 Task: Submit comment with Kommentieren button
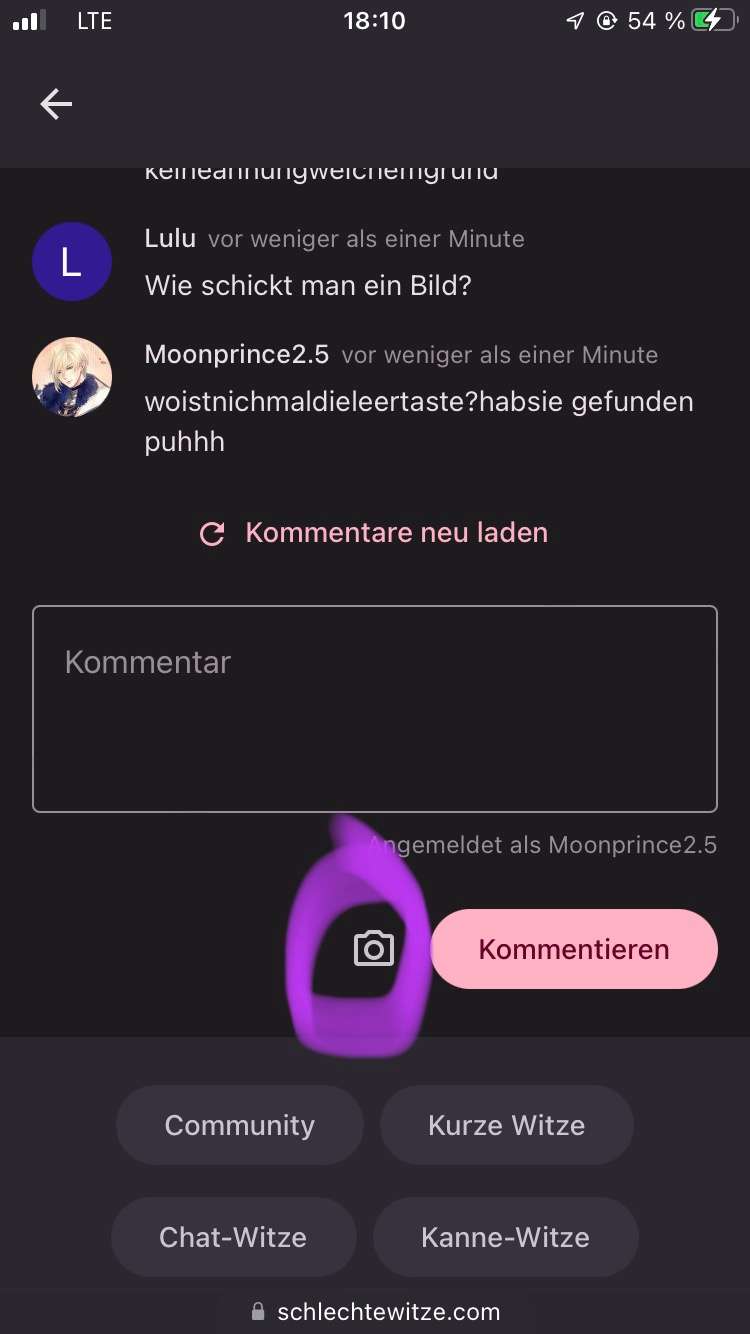click(573, 949)
